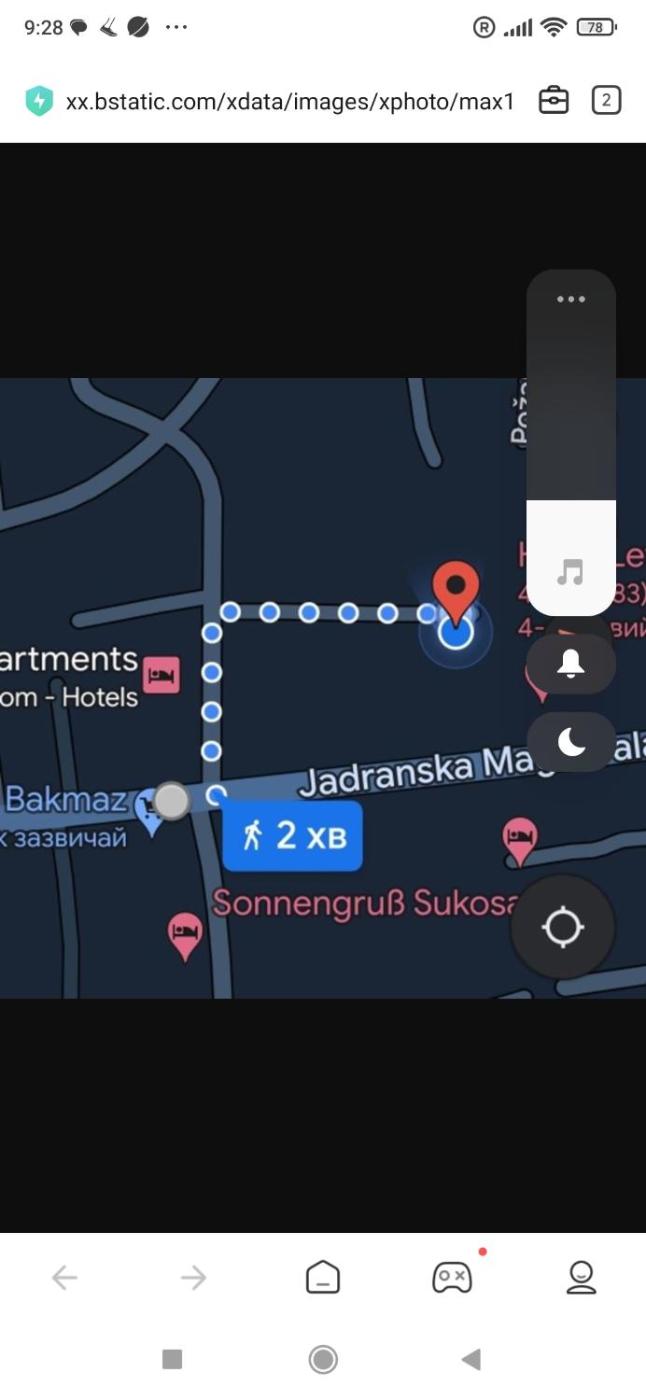Open the tab switcher showing 2 tabs
Image resolution: width=646 pixels, height=1400 pixels.
(606, 101)
